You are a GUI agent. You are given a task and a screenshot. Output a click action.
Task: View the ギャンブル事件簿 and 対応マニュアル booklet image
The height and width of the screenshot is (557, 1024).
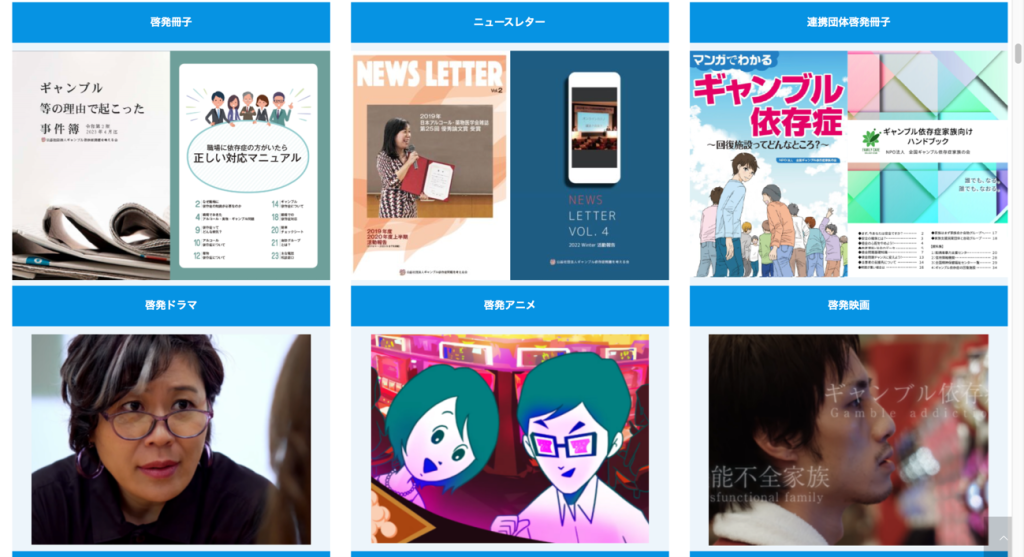coord(170,165)
